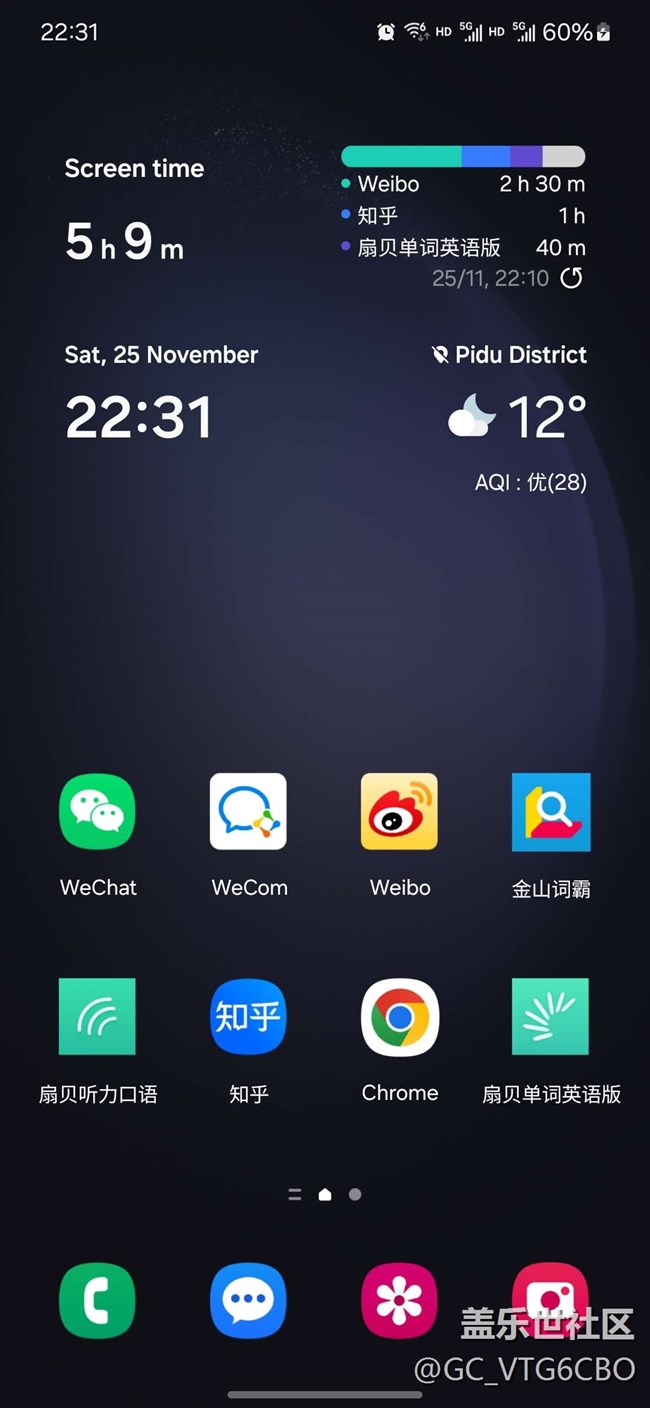Screen dimensions: 650x1408
Task: Launch WeCom
Action: tap(248, 812)
